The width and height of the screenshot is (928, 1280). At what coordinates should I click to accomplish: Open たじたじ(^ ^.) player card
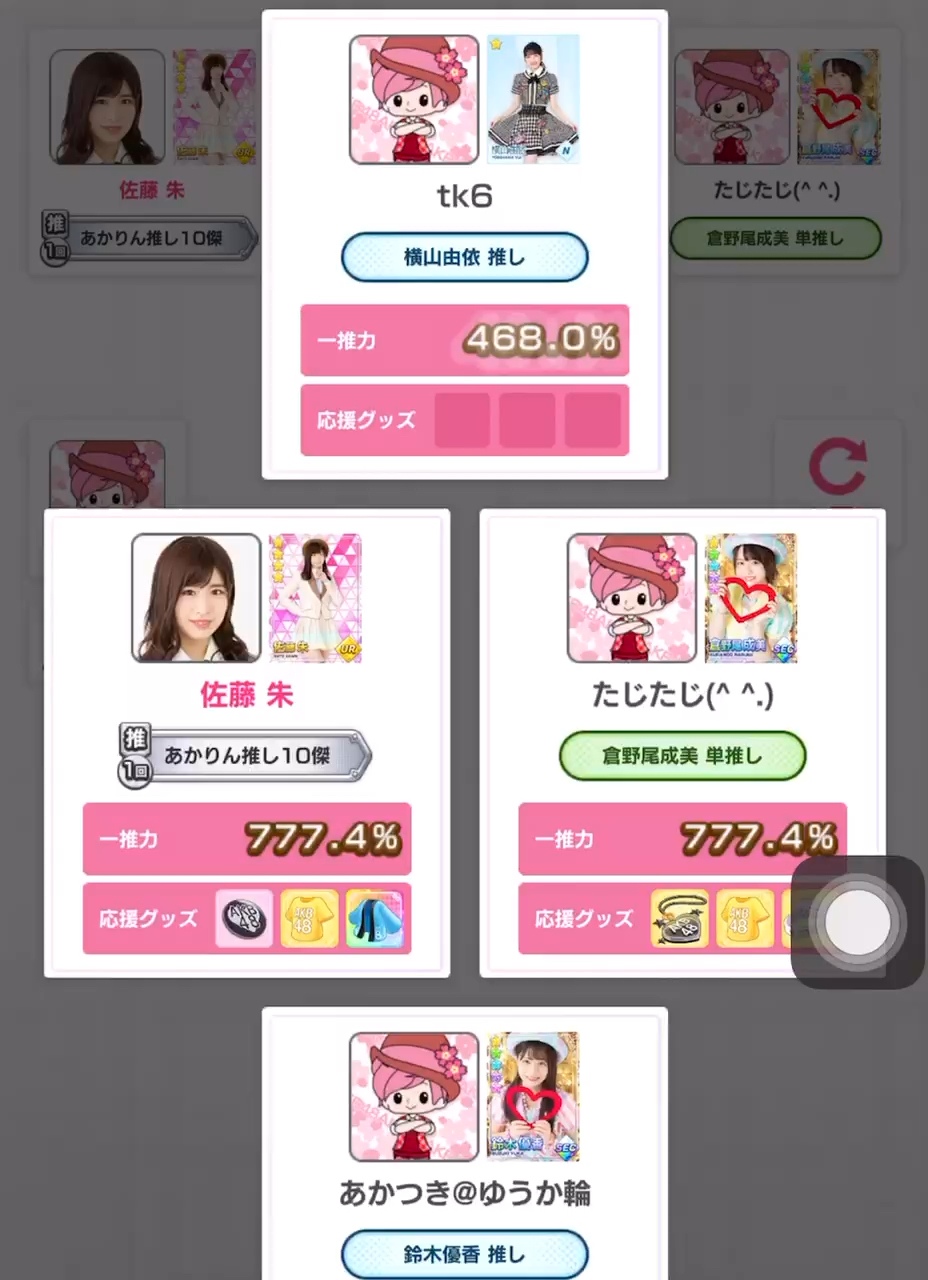pos(683,694)
